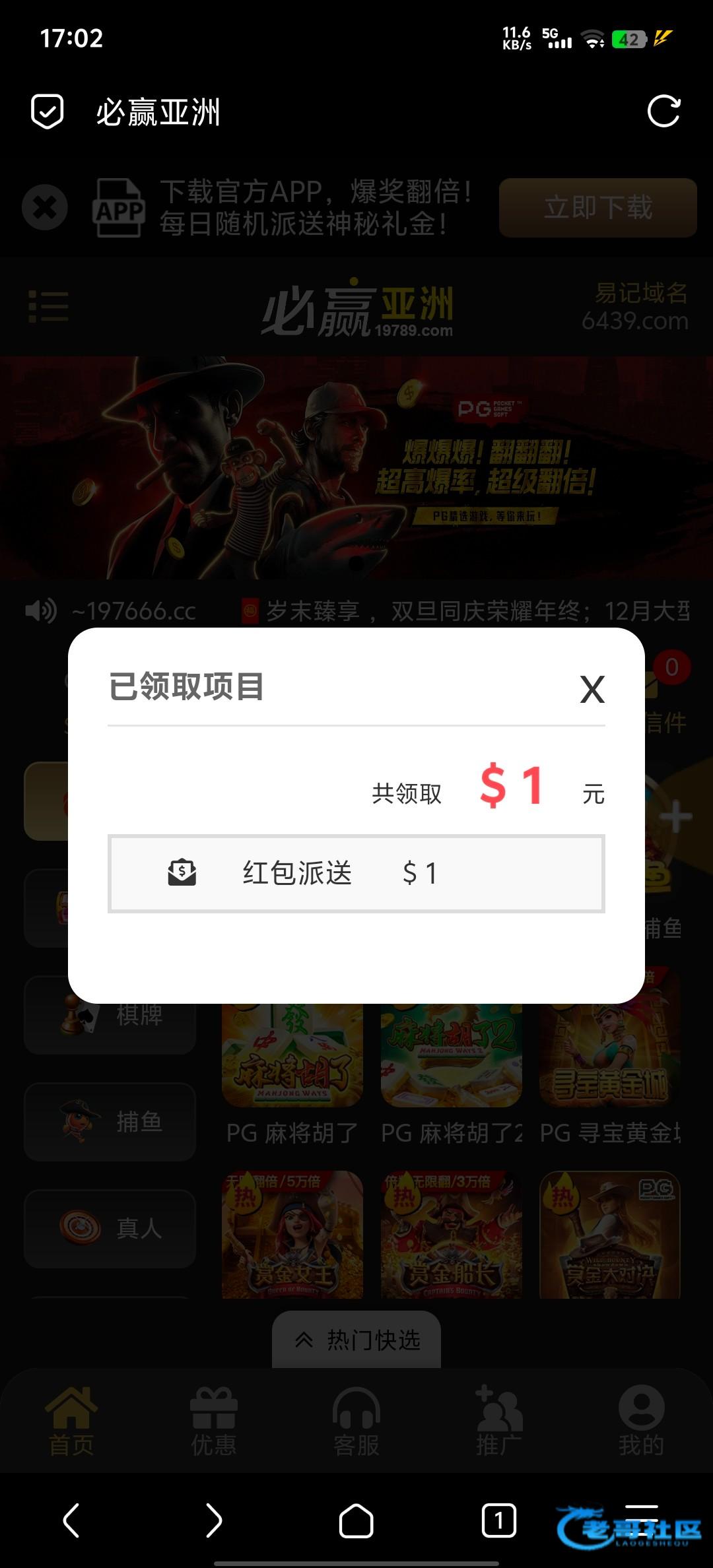
Task: Reload the page with refresh icon
Action: click(663, 111)
